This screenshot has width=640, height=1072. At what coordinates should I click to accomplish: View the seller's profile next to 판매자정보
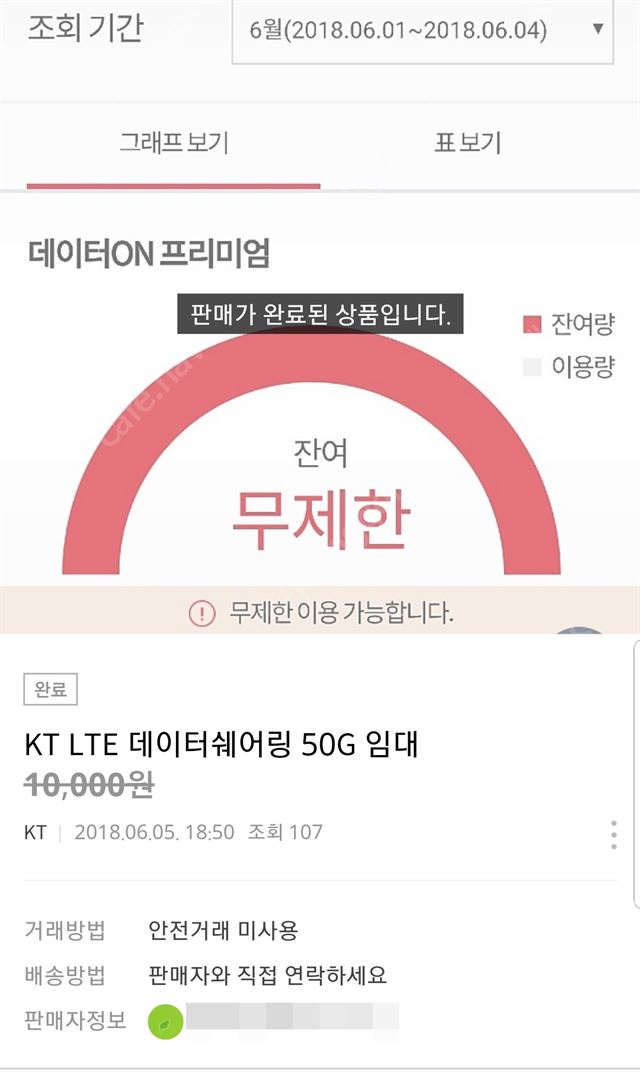tap(272, 1021)
